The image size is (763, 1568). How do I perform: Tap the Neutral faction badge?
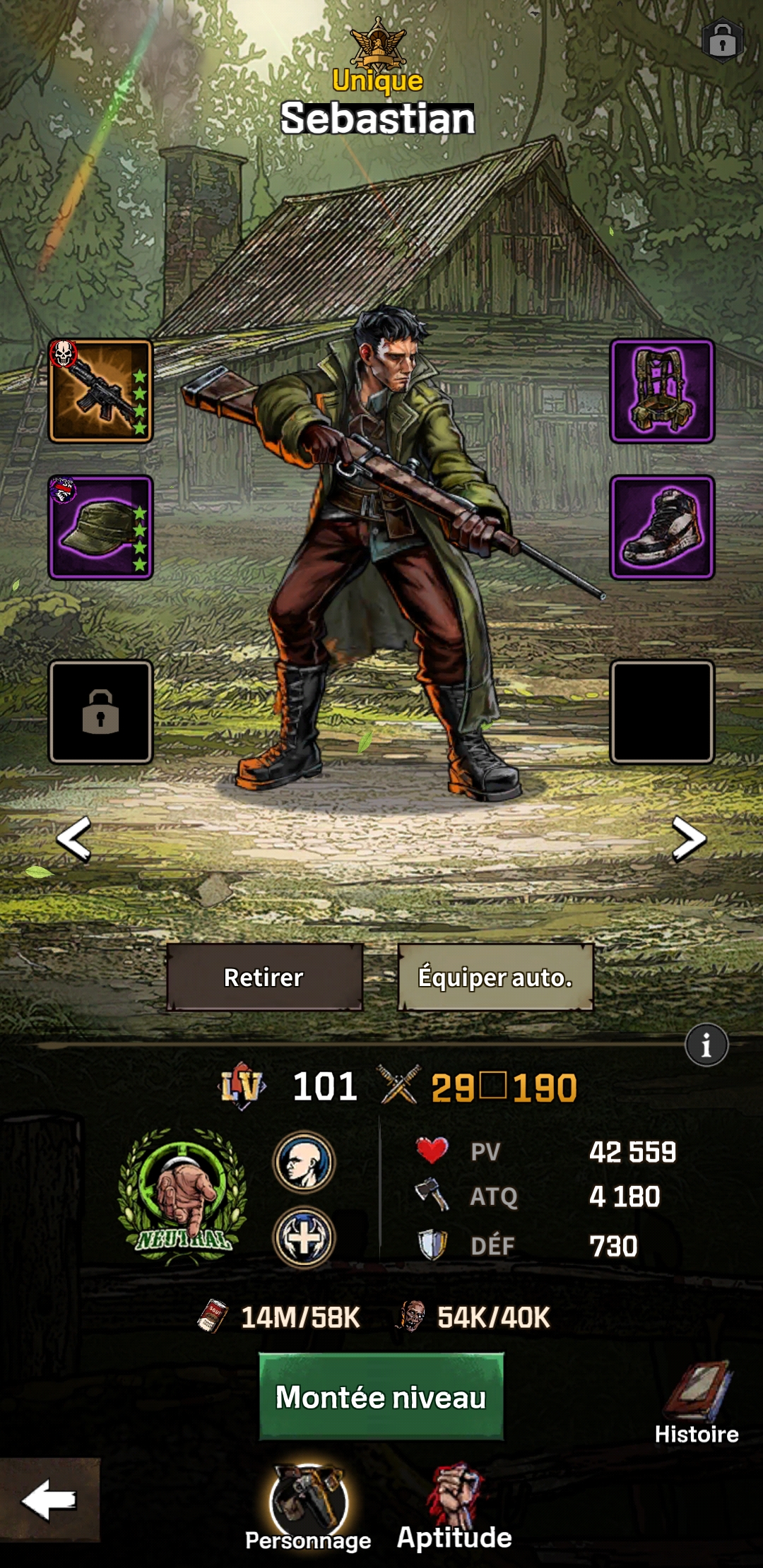184,1194
